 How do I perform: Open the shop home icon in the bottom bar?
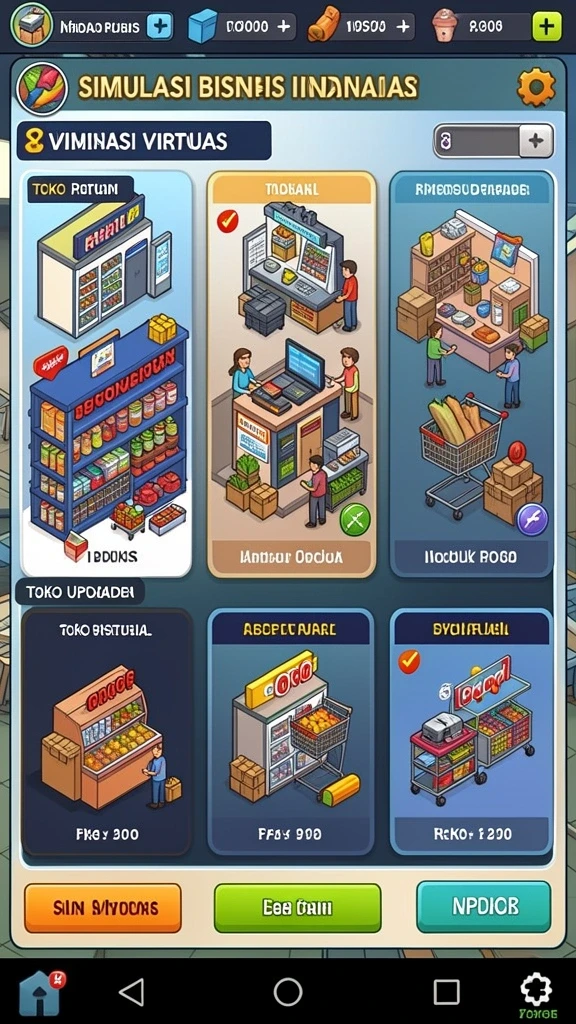40,993
